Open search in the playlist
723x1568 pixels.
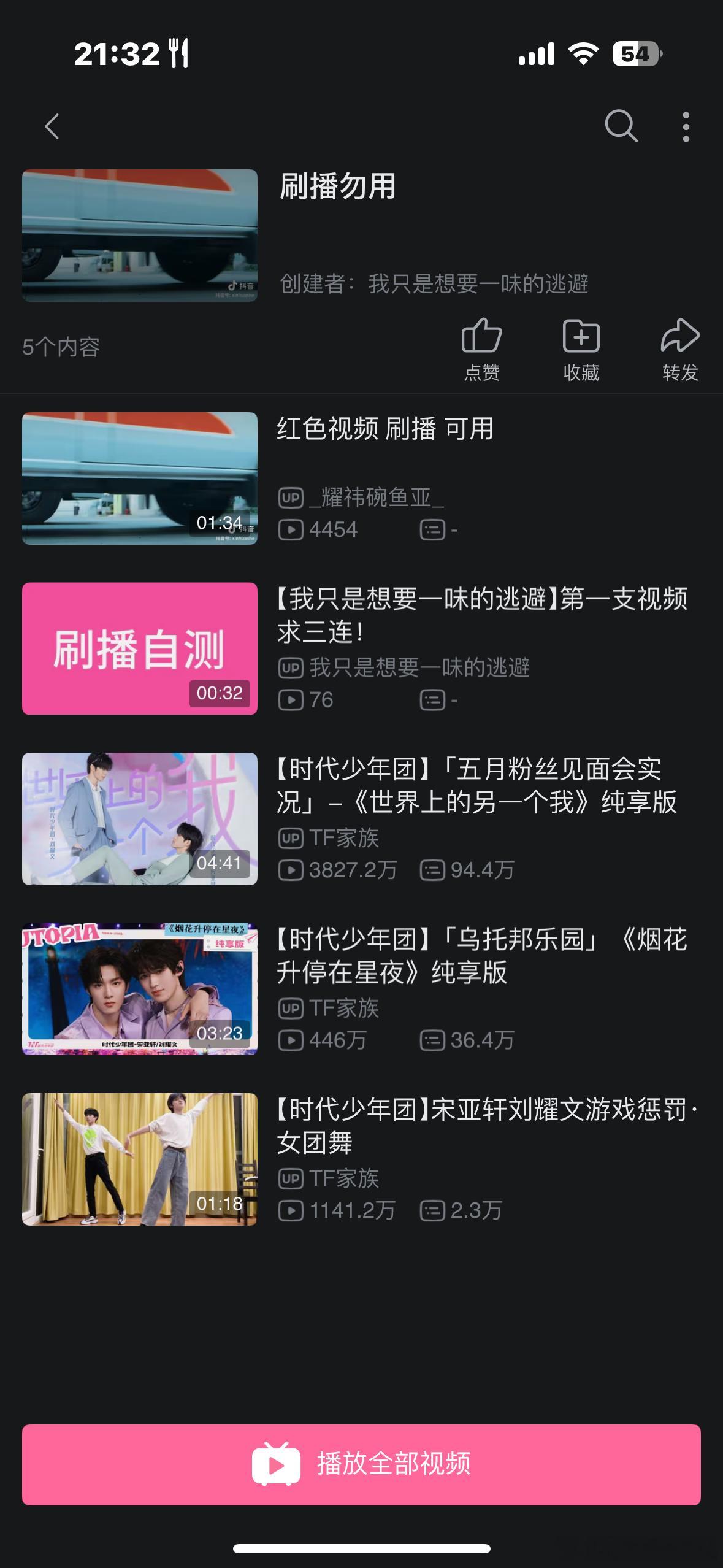point(621,126)
